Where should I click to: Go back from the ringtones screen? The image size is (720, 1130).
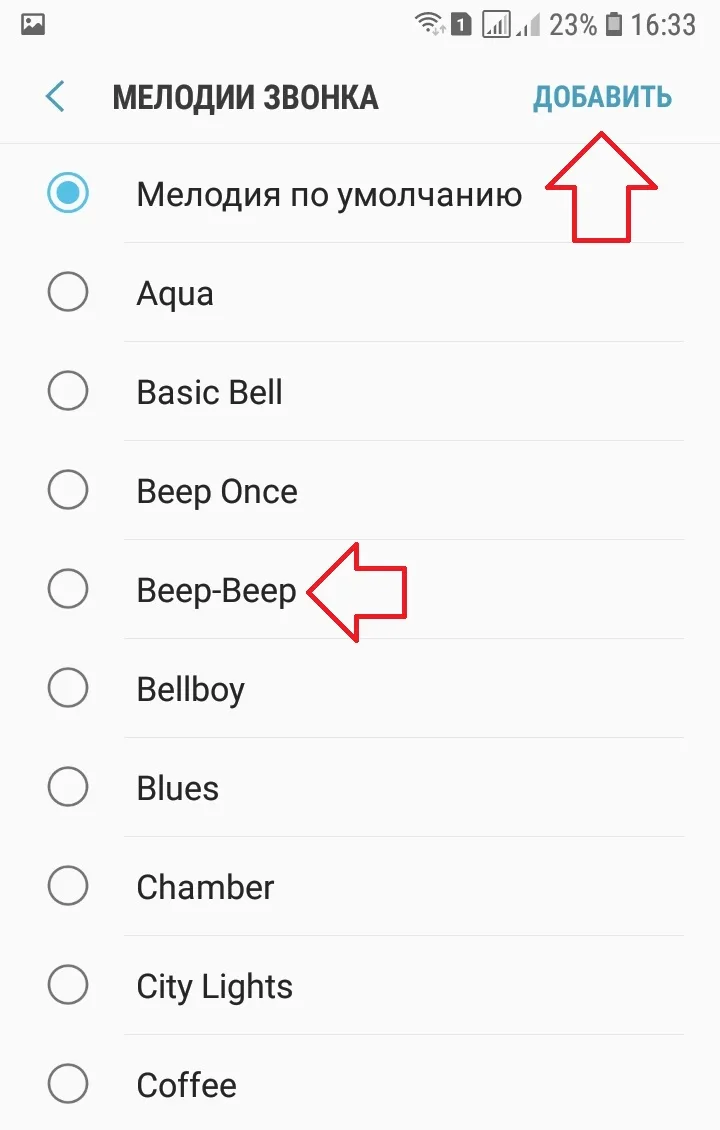tap(55, 97)
